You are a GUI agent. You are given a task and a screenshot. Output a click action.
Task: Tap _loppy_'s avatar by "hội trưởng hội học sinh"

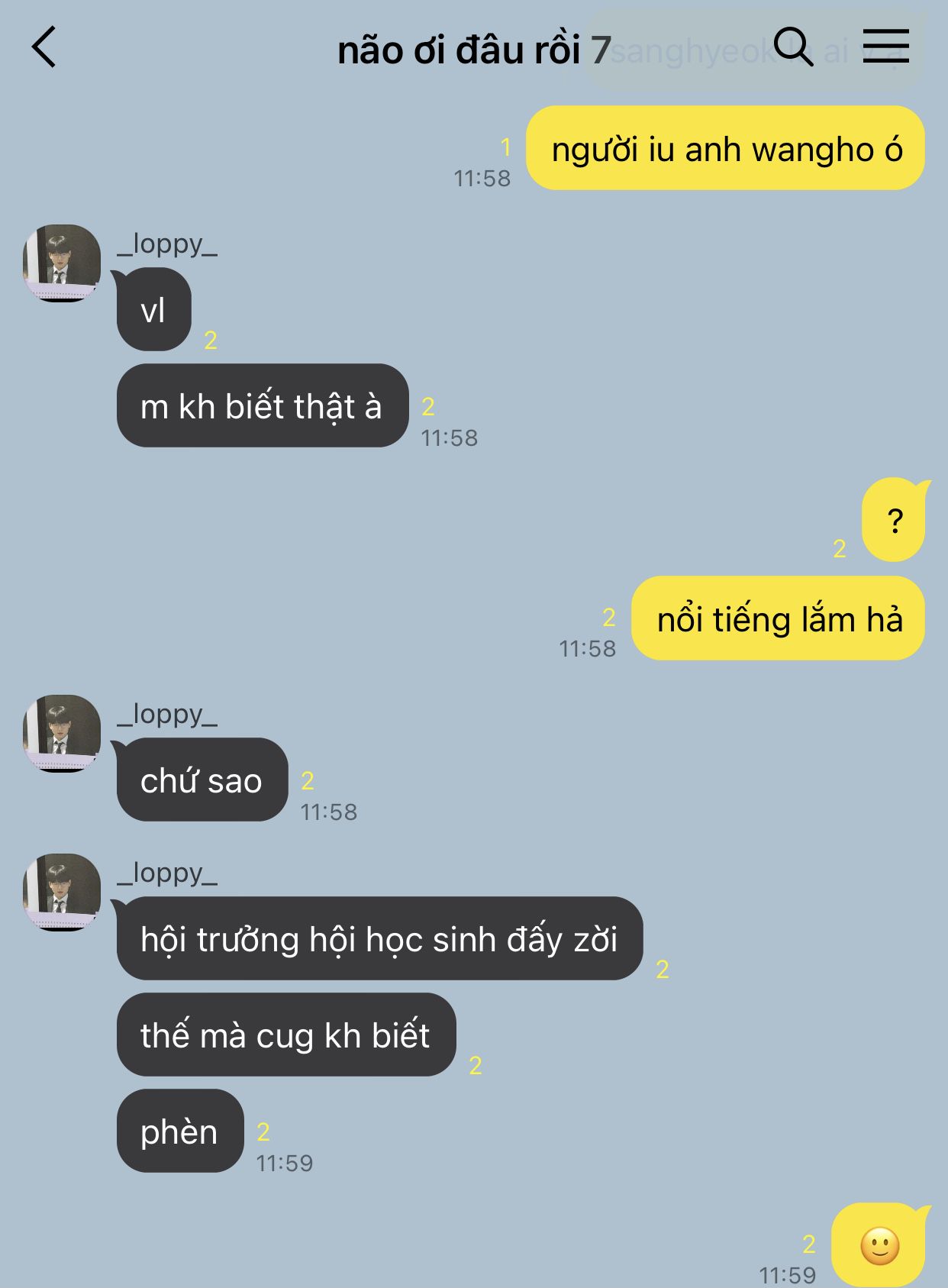point(62,892)
